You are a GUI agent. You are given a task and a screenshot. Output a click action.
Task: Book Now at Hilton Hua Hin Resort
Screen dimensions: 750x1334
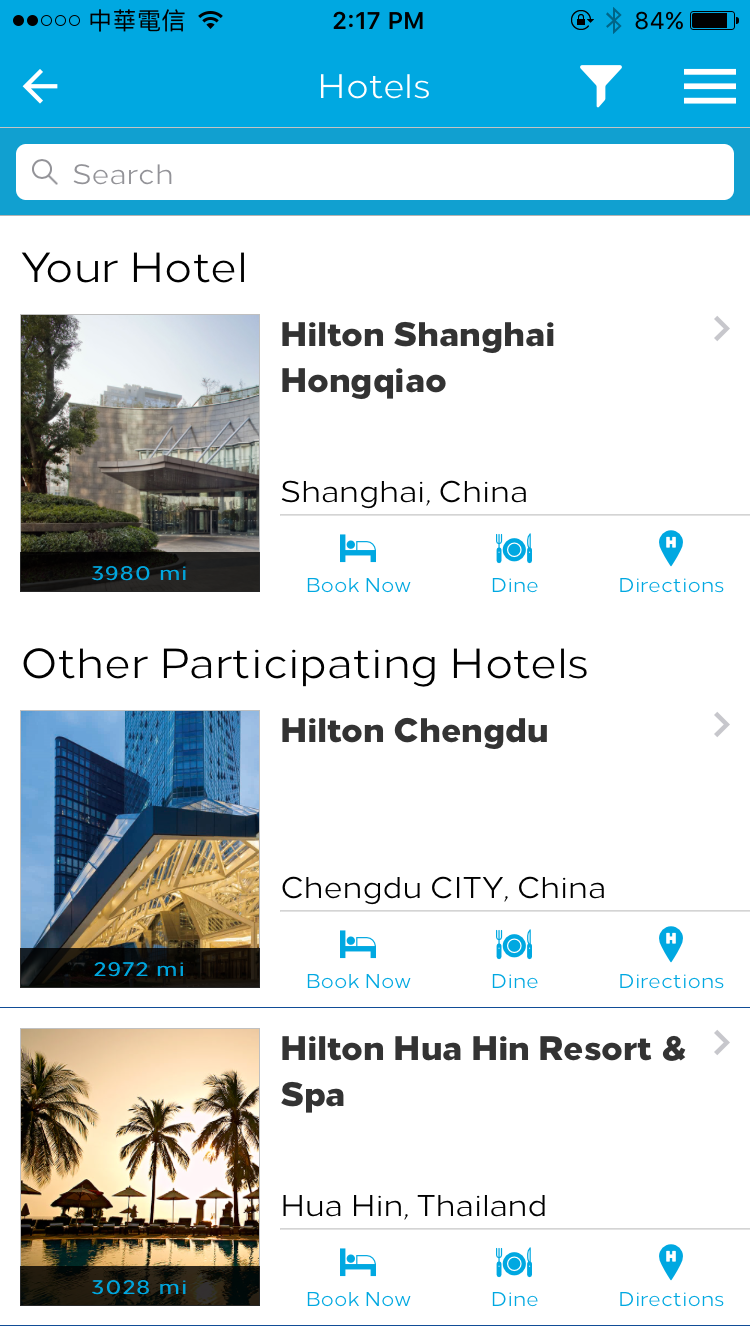(x=358, y=1278)
